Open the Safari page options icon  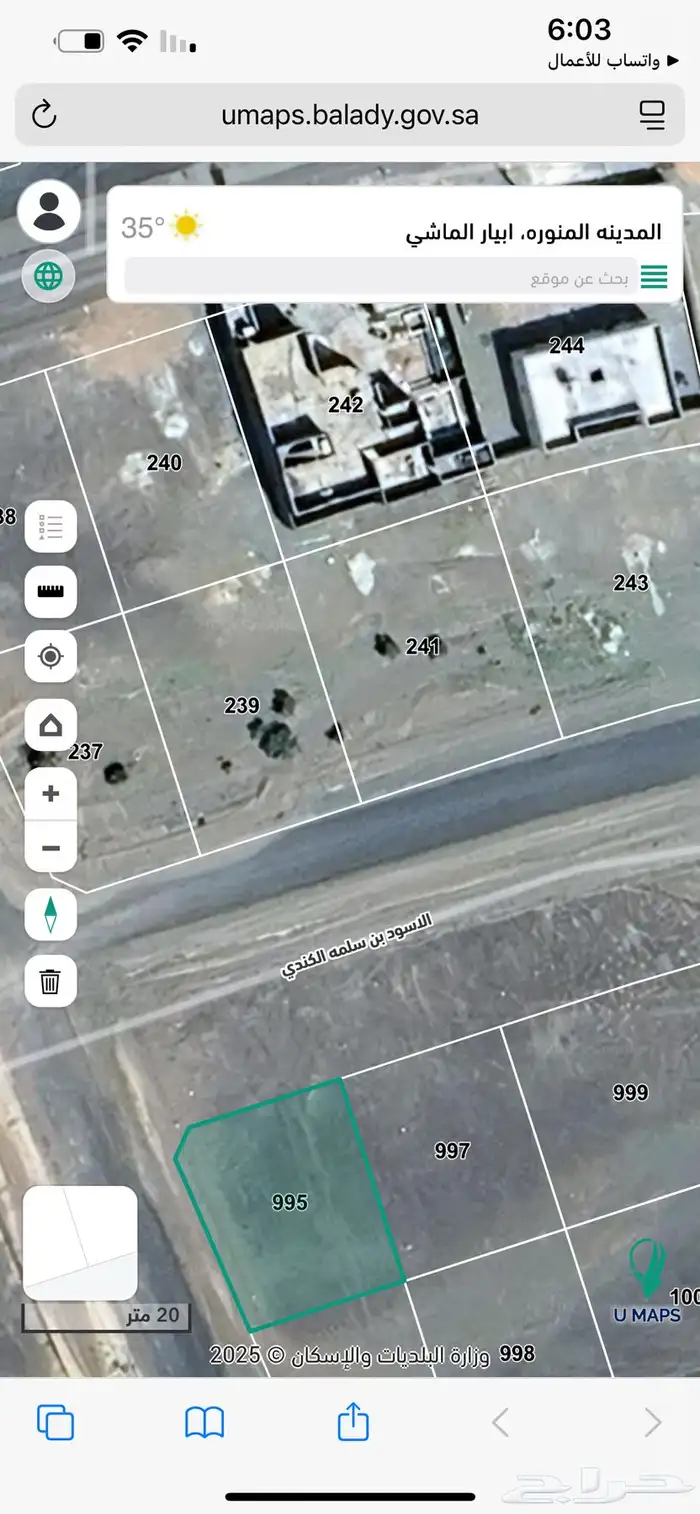(x=652, y=115)
